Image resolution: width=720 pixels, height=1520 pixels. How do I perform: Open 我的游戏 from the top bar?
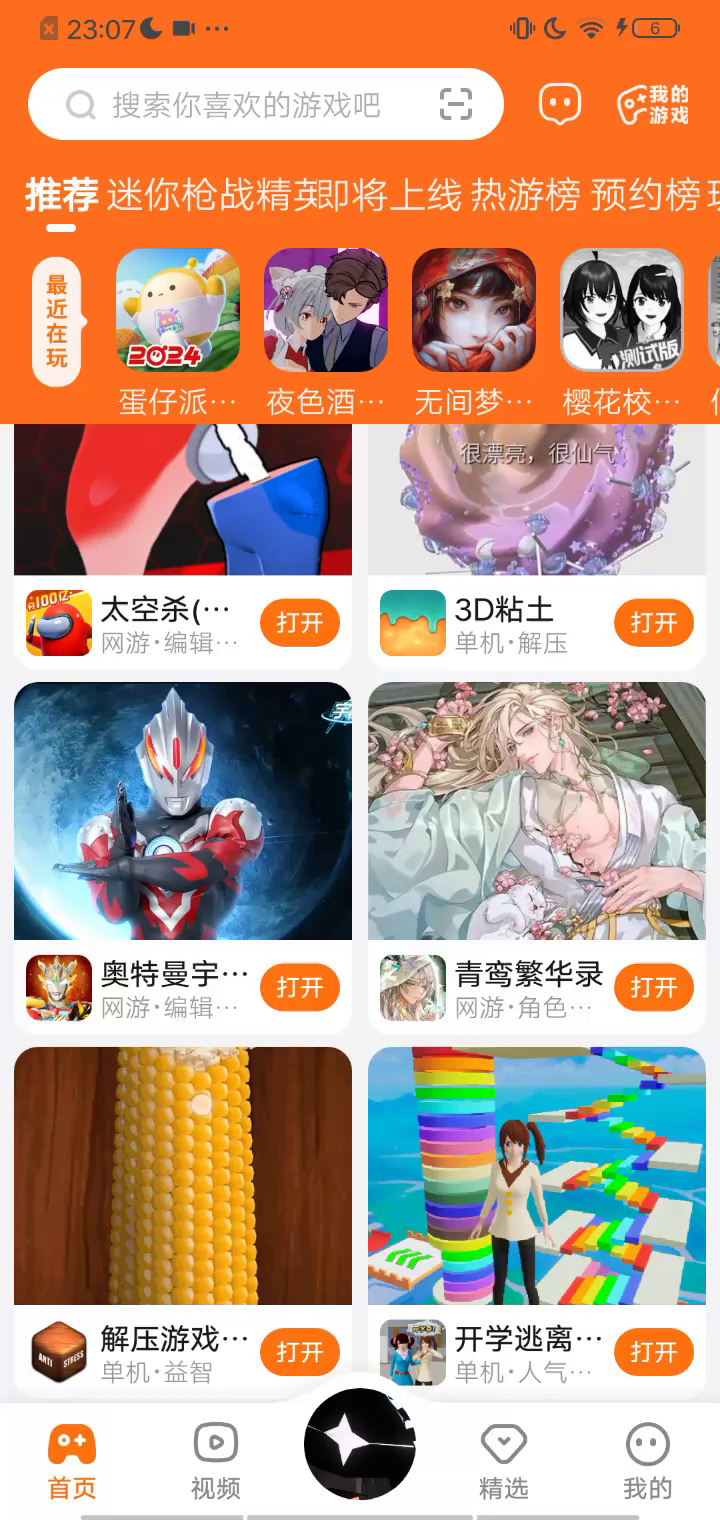(x=654, y=104)
